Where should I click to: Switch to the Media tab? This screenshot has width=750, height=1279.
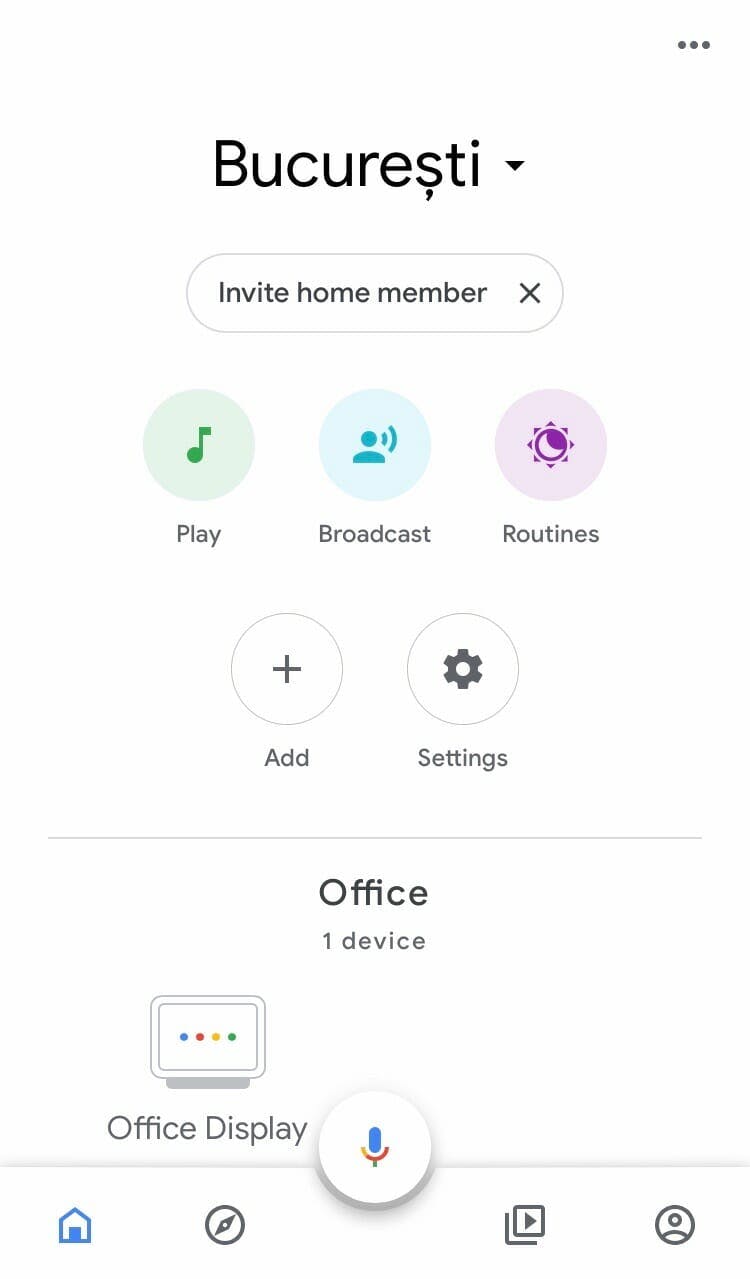[525, 1224]
